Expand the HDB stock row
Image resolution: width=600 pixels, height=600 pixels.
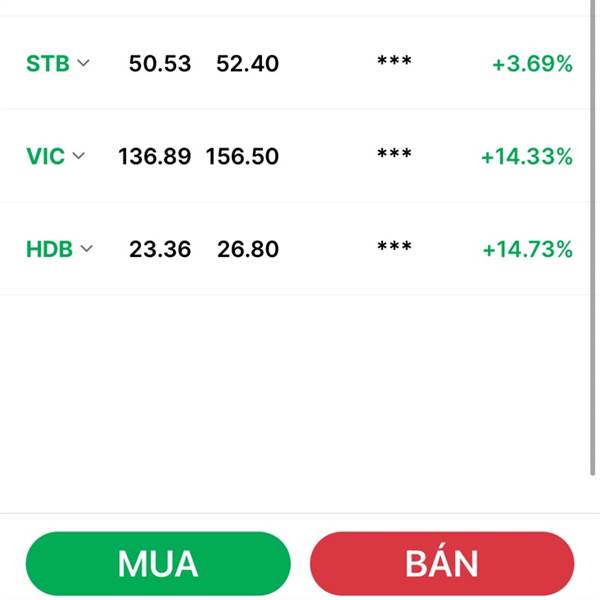[x=87, y=248]
